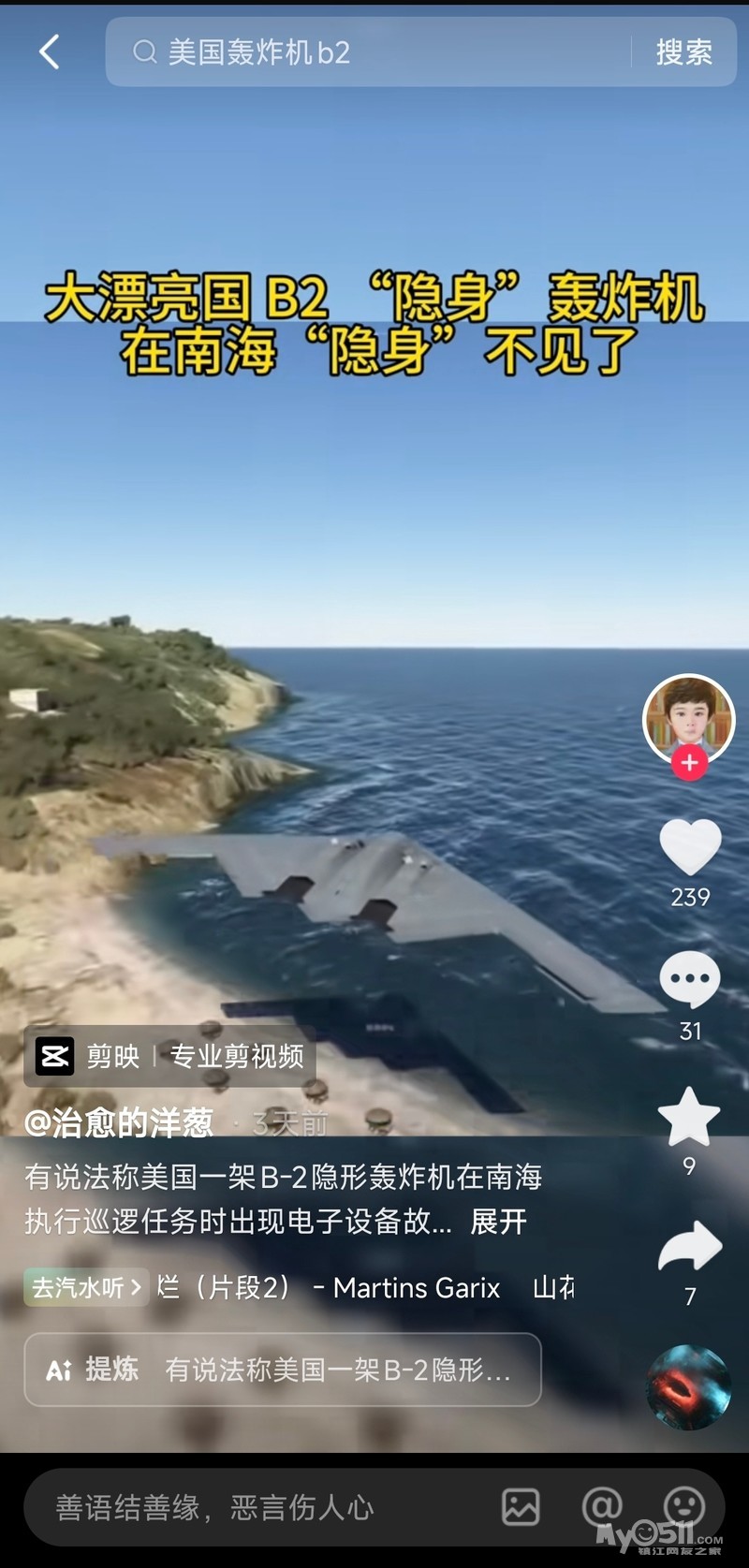
Task: Tap the 搜索 button
Action: 683,52
